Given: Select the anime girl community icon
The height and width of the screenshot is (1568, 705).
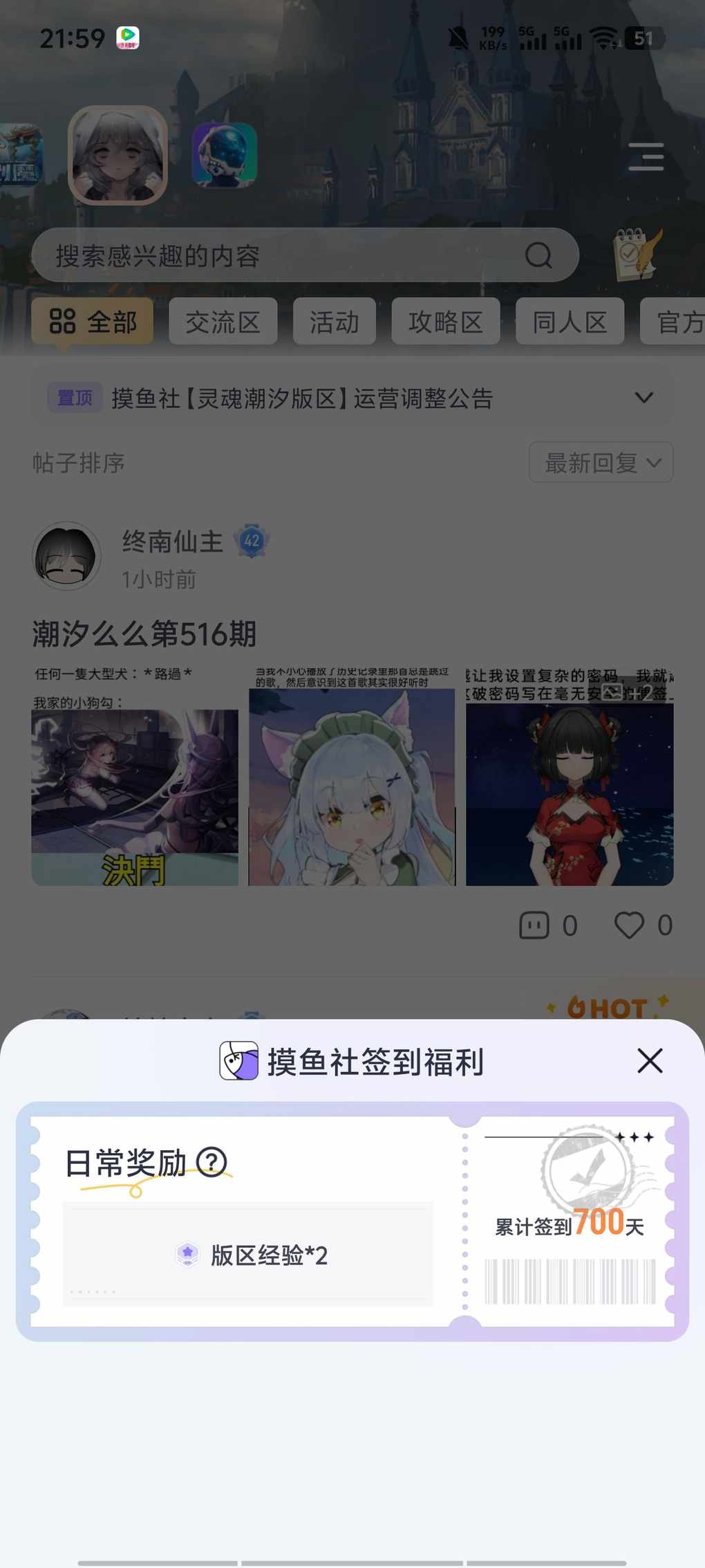Looking at the screenshot, I should point(118,155).
